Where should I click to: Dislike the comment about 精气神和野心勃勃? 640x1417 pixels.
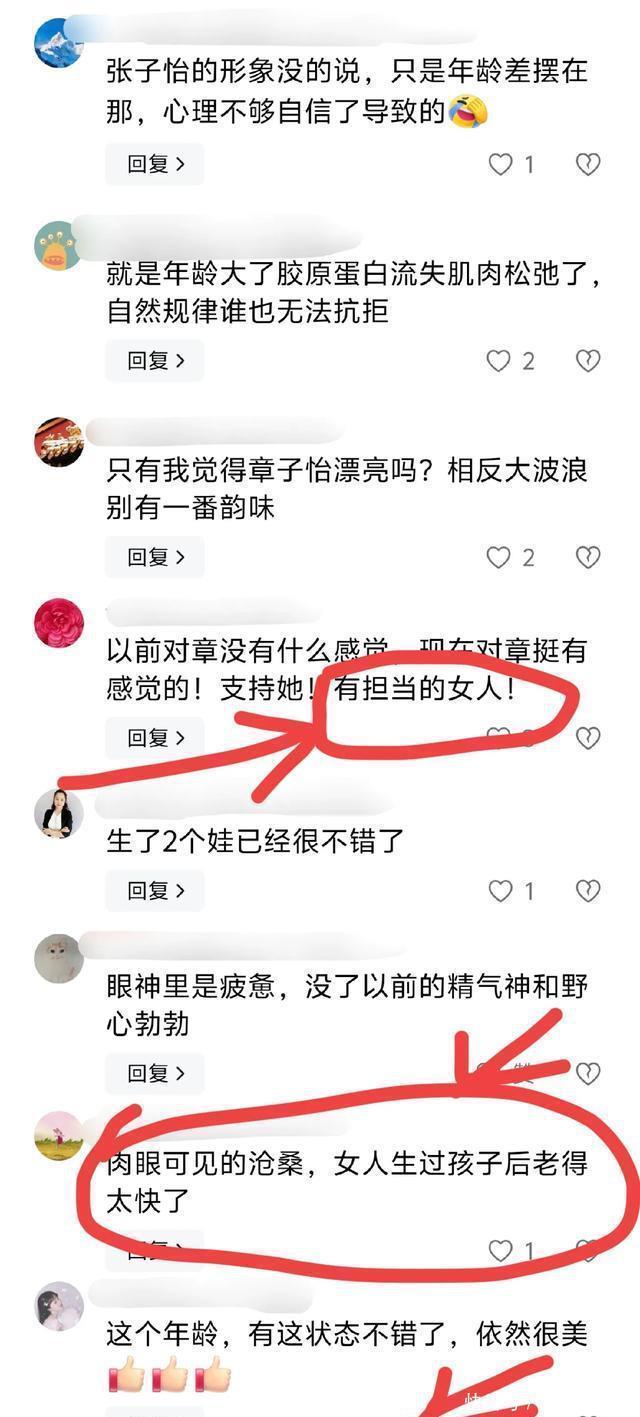pos(588,1073)
